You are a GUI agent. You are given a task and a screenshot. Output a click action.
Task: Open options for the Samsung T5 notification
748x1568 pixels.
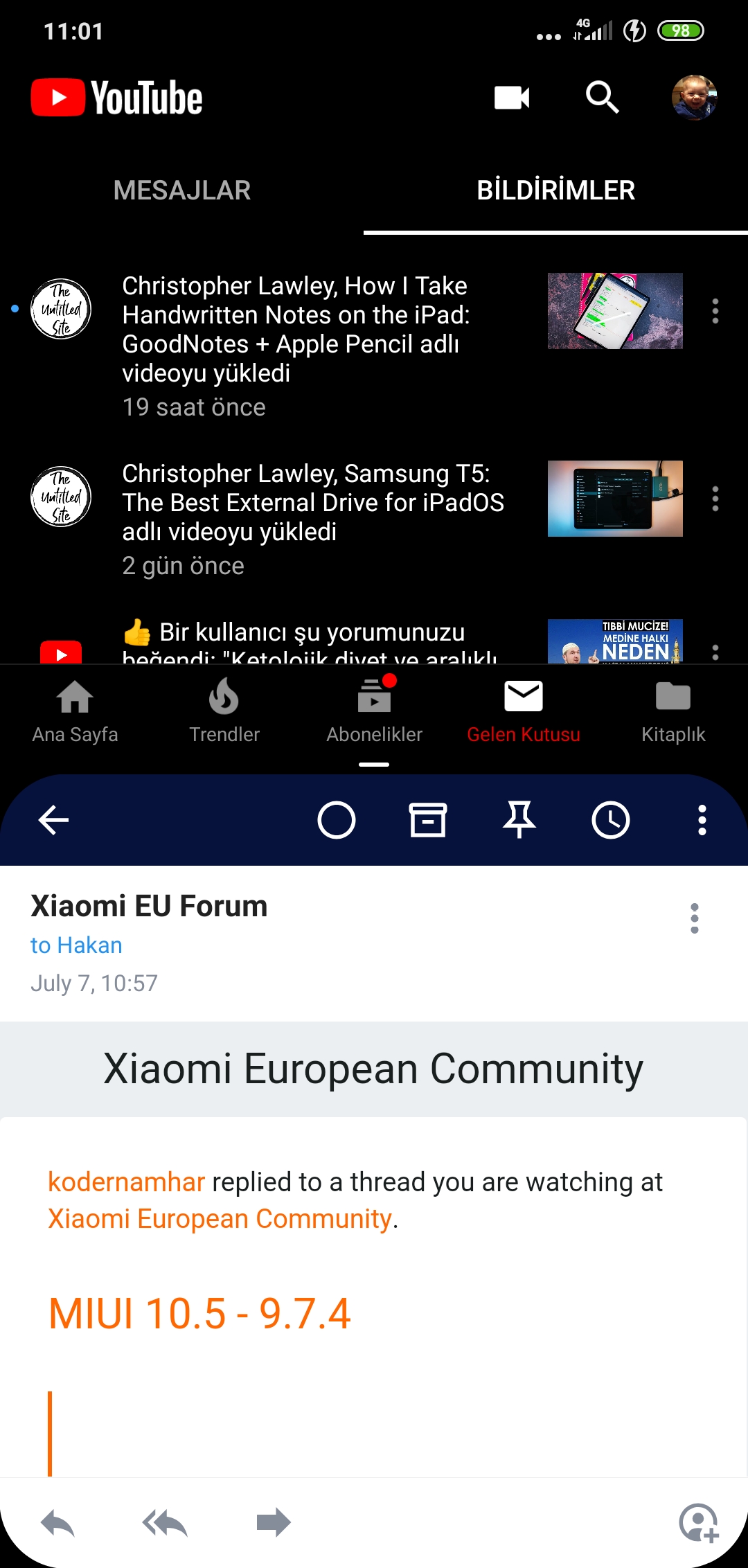click(x=715, y=499)
